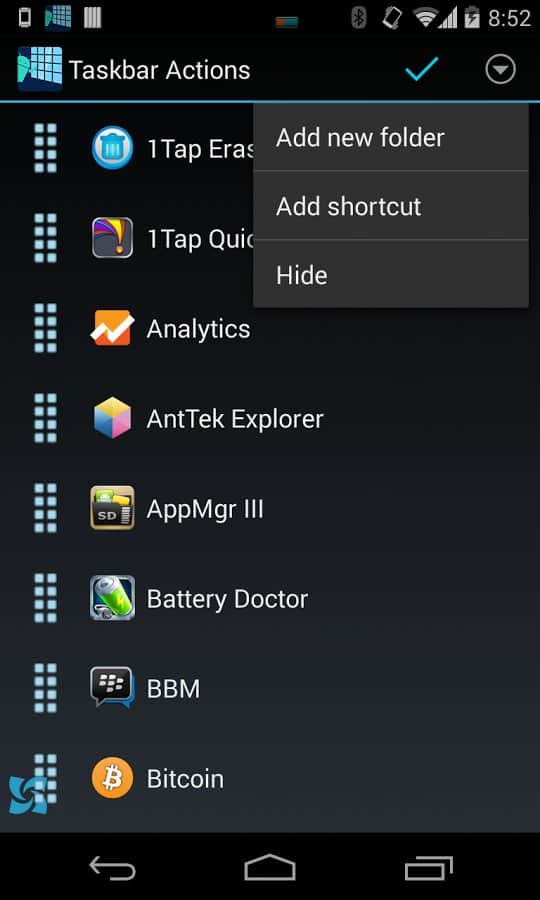The height and width of the screenshot is (900, 540).
Task: Tap the circled dropdown arrow icon
Action: pyautogui.click(x=500, y=69)
